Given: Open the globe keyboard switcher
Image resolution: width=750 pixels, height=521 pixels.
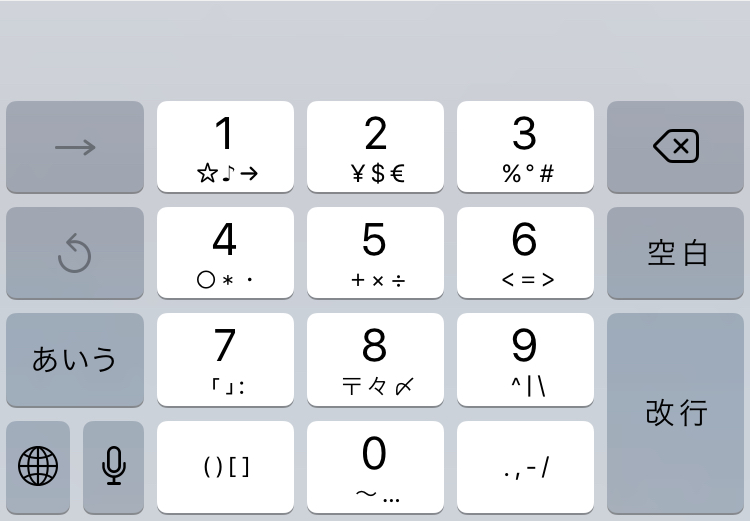Looking at the screenshot, I should [38, 466].
